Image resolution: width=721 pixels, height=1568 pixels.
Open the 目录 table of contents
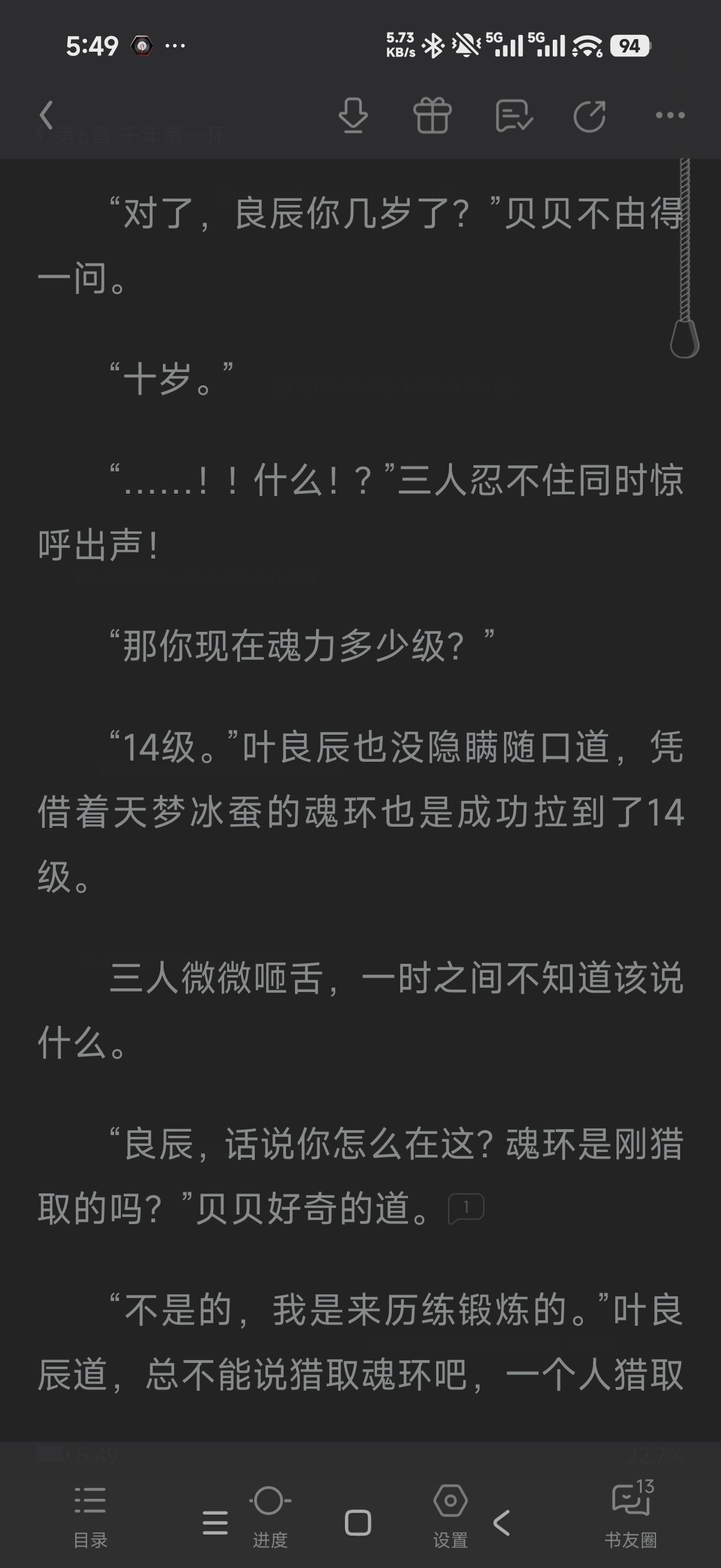[x=90, y=1516]
